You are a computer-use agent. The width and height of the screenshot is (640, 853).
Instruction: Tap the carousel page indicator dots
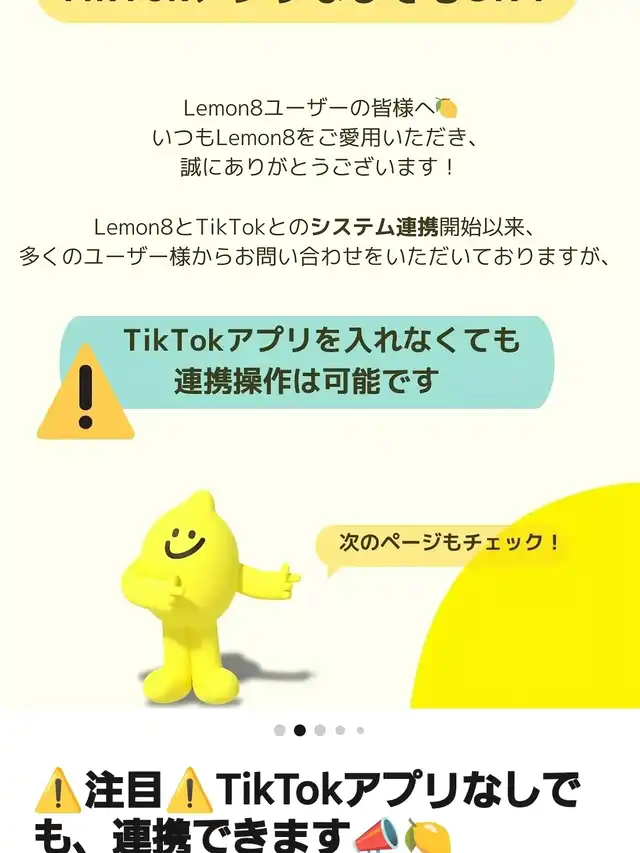tap(319, 730)
